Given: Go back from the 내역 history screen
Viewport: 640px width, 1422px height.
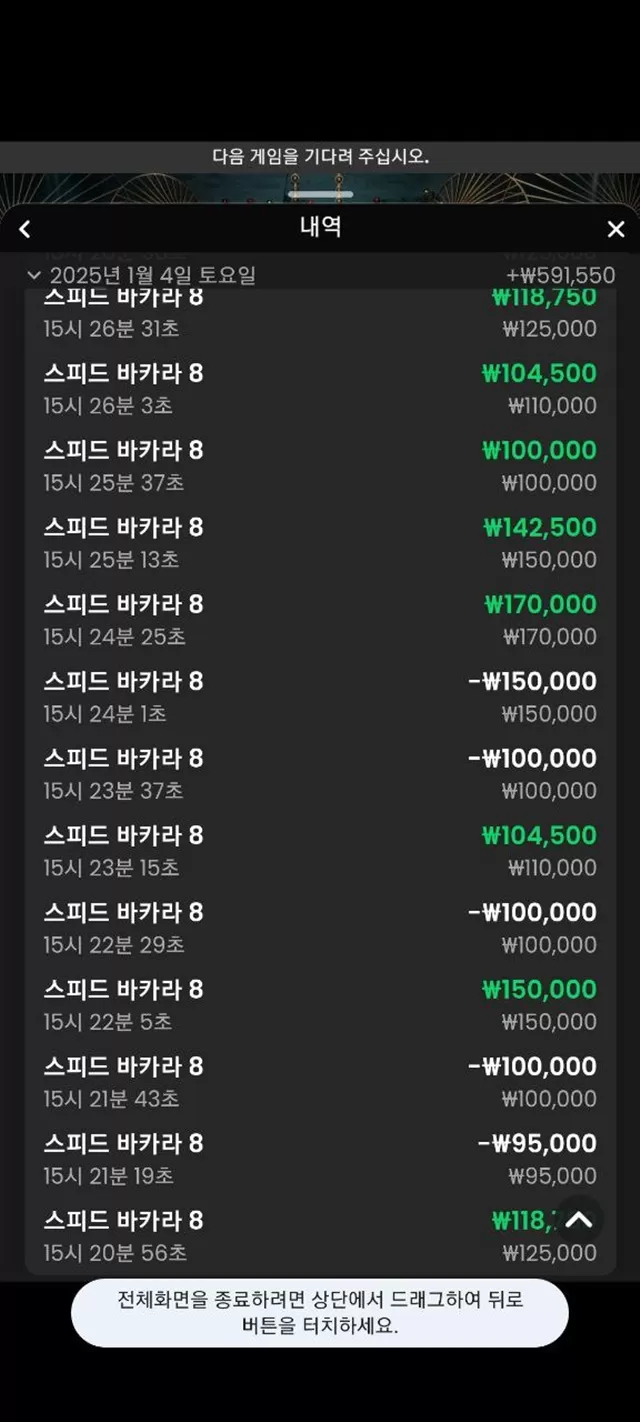Looking at the screenshot, I should tap(25, 230).
